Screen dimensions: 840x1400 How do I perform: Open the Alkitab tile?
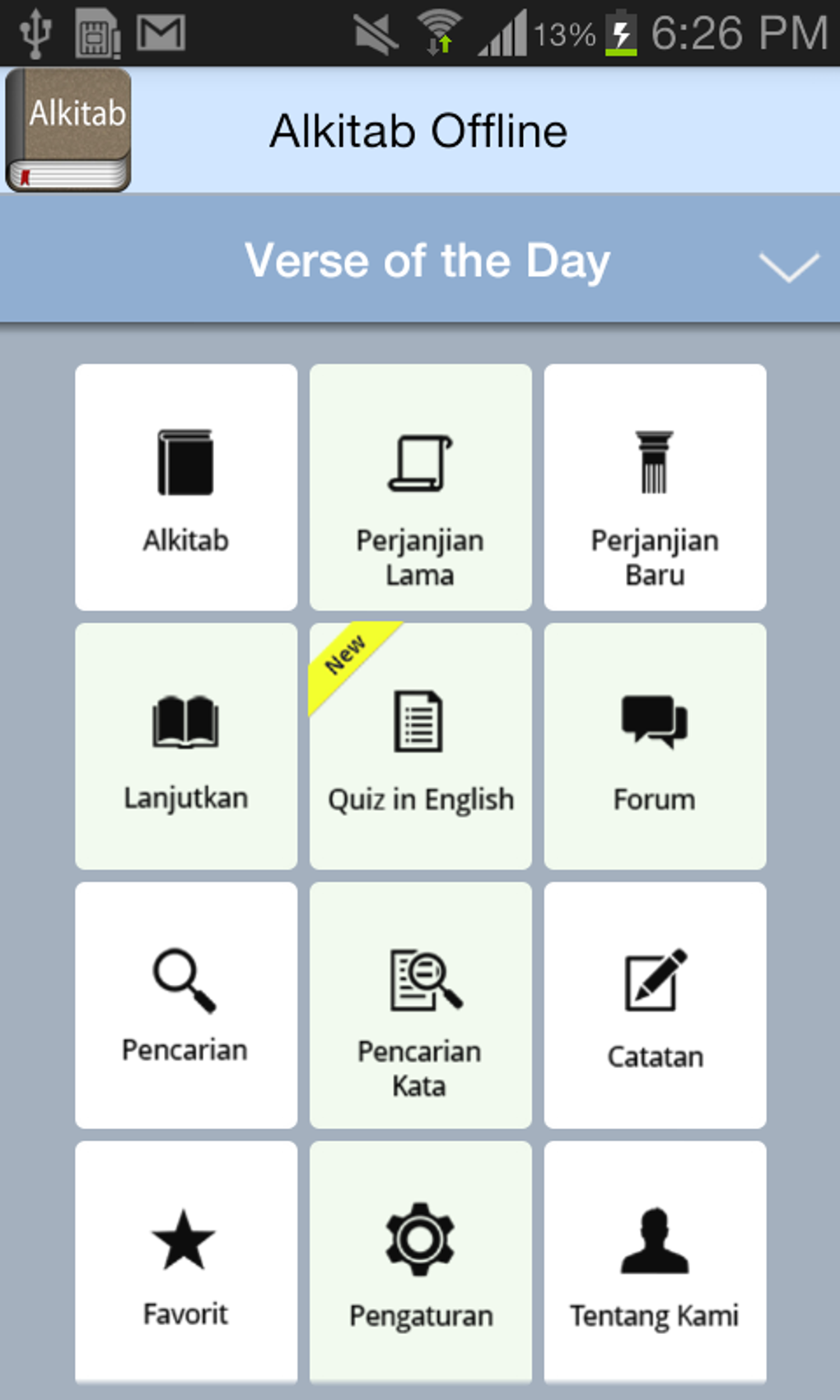point(186,488)
